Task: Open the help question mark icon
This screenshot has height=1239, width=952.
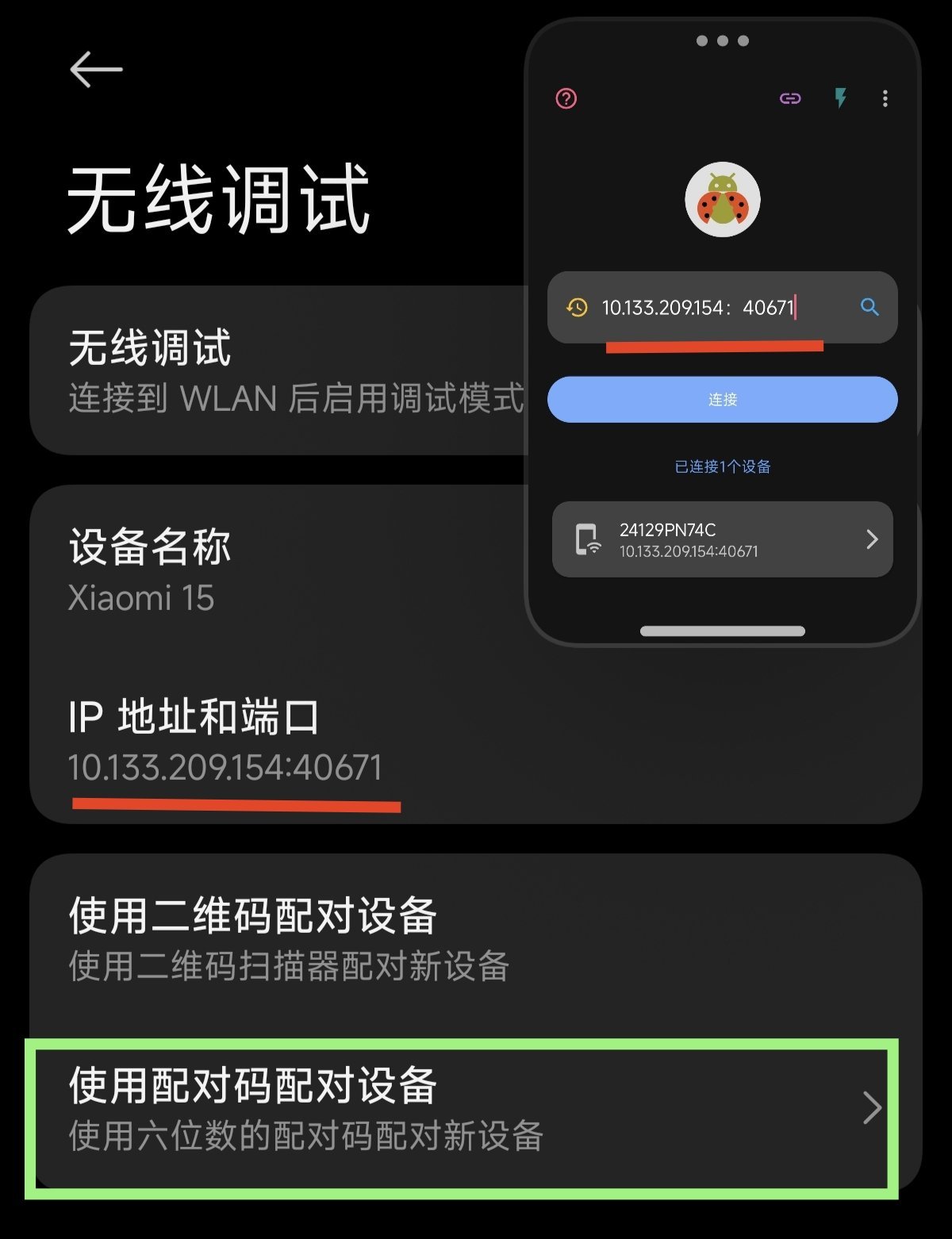Action: pos(566,99)
